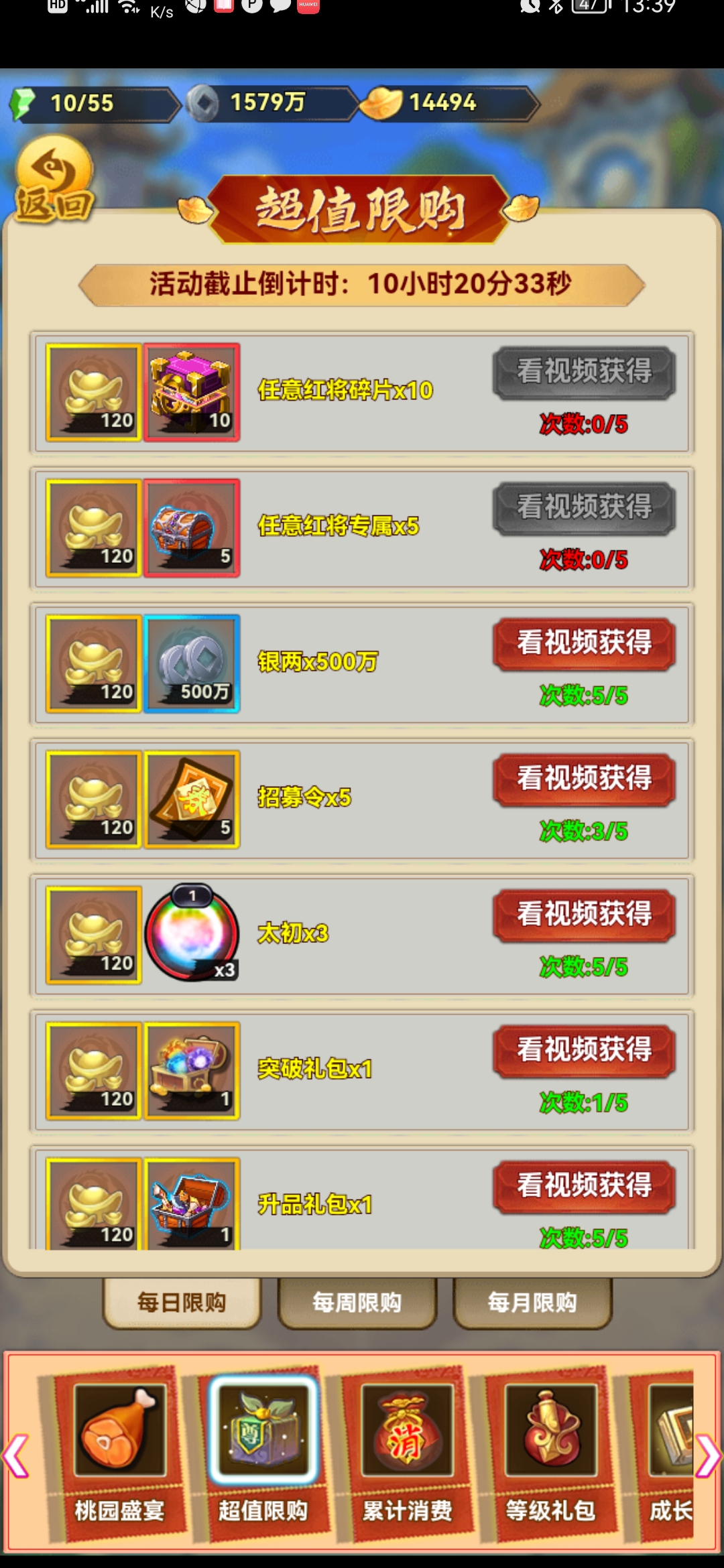Image resolution: width=724 pixels, height=1568 pixels.
Task: Open 等级礼包 event
Action: [550, 1454]
